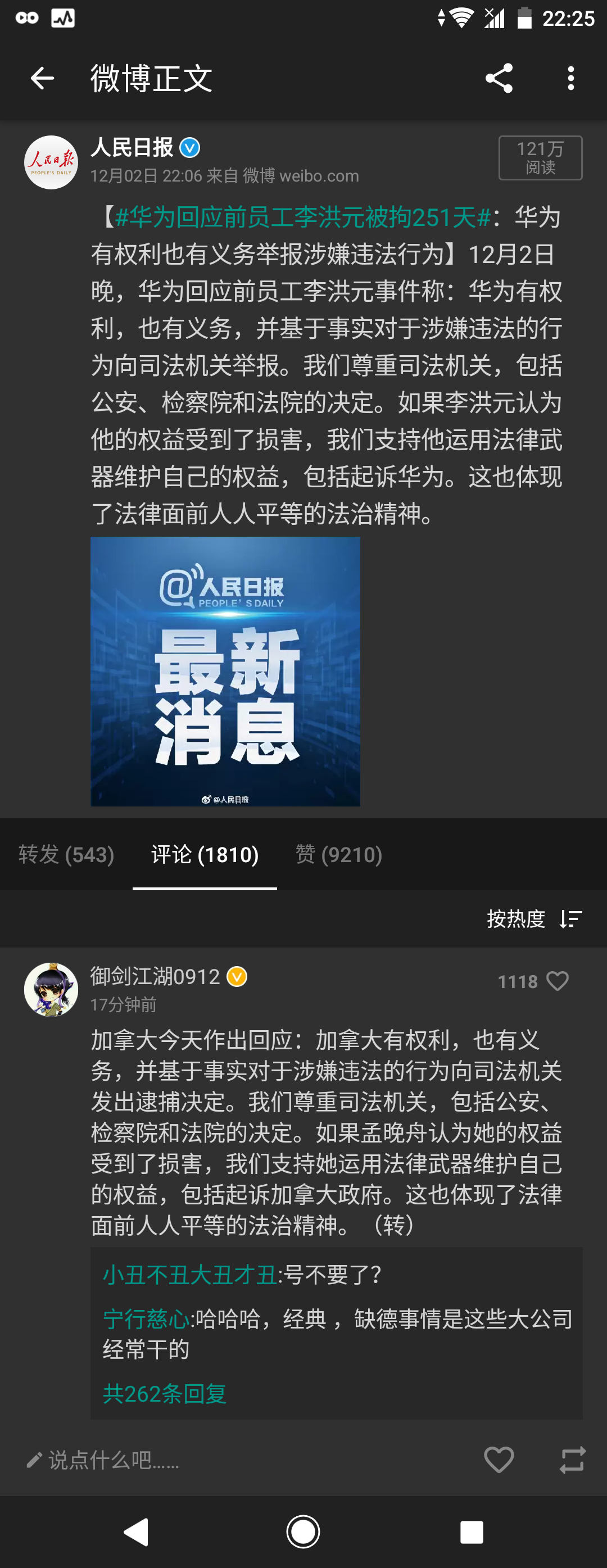Screen dimensions: 607x1568
Task: Open user 小丑不丑大丑才丑 profile link
Action: tap(190, 1274)
